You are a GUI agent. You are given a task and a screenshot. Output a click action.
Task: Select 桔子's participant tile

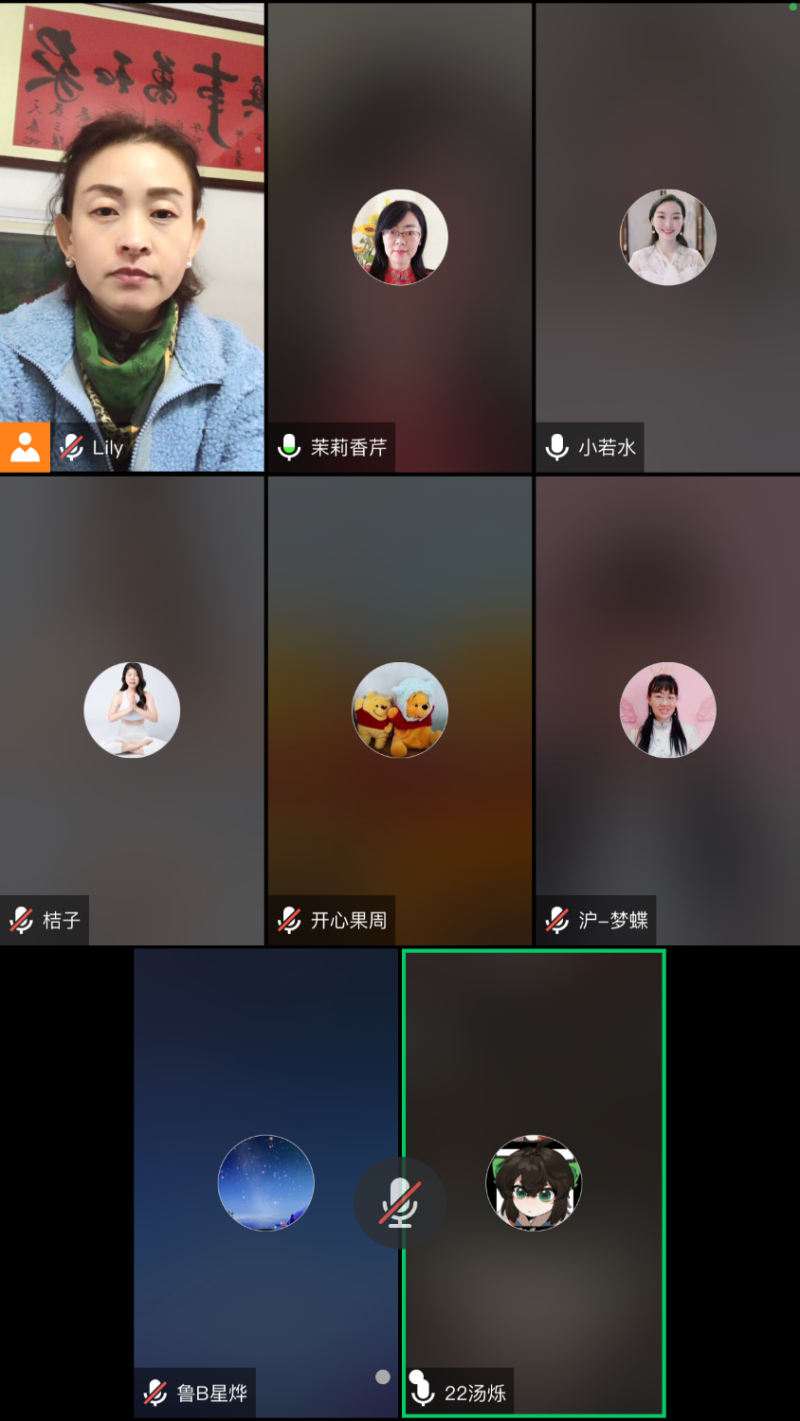pos(132,710)
